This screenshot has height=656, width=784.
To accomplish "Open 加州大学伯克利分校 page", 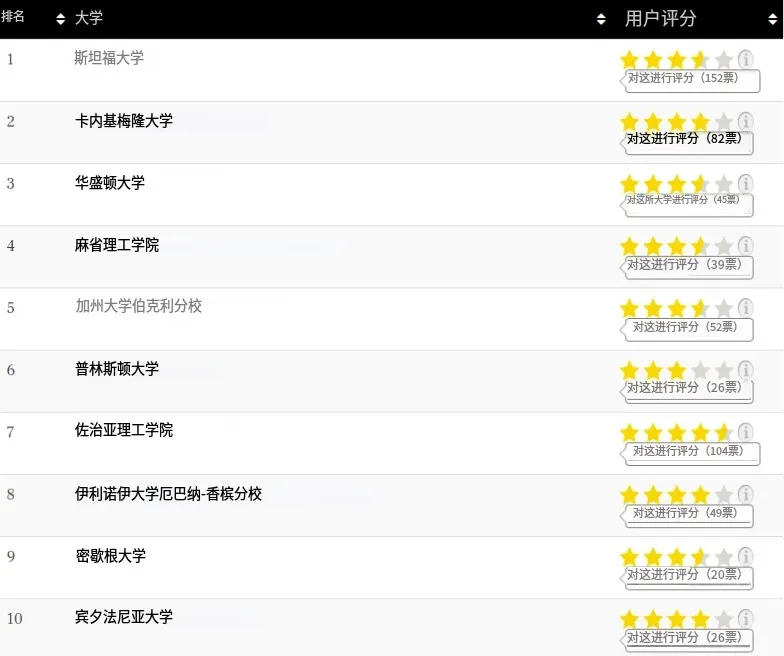I will point(138,306).
